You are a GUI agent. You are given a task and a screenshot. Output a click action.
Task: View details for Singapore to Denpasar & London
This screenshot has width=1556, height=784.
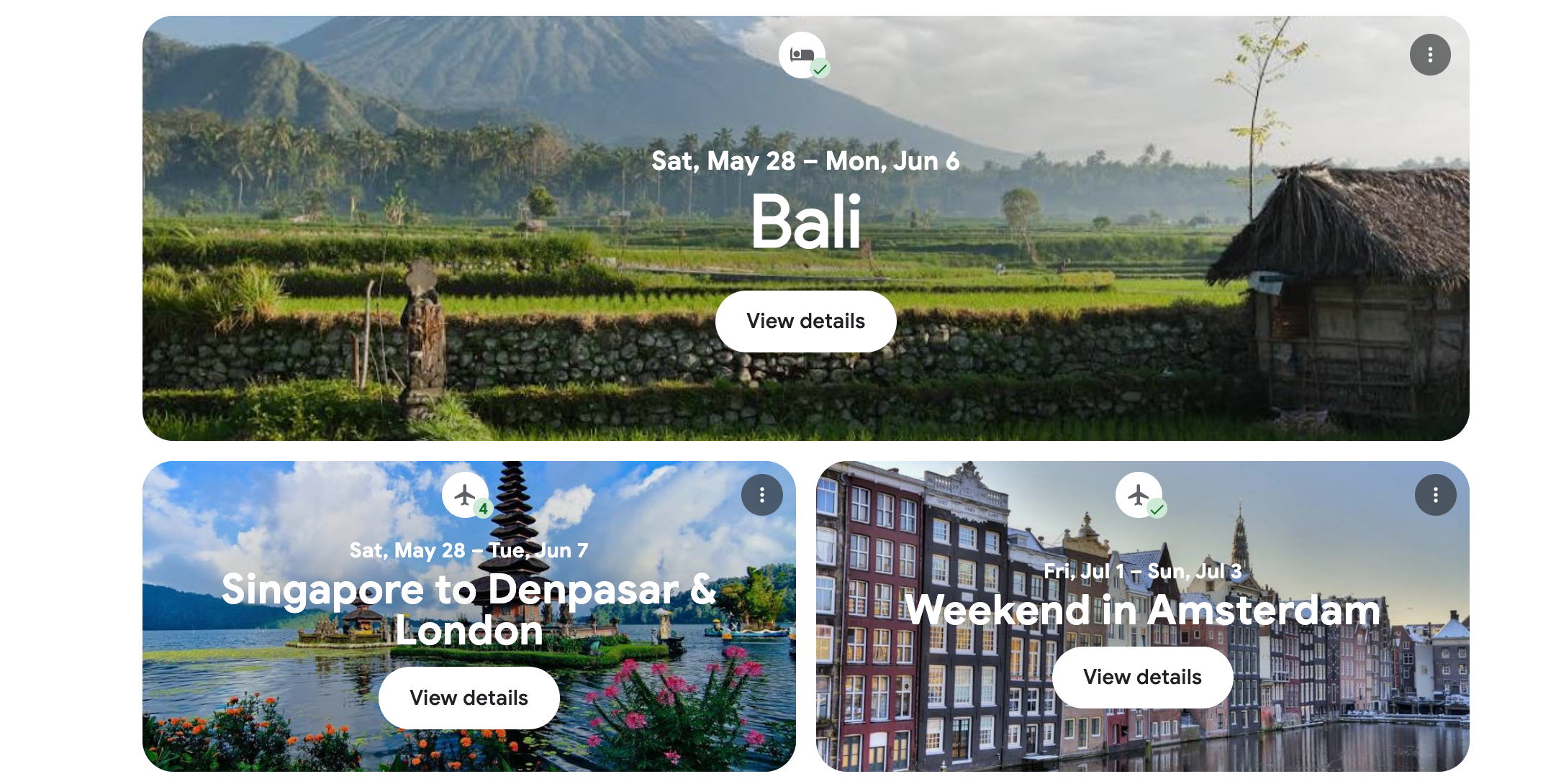click(x=469, y=698)
